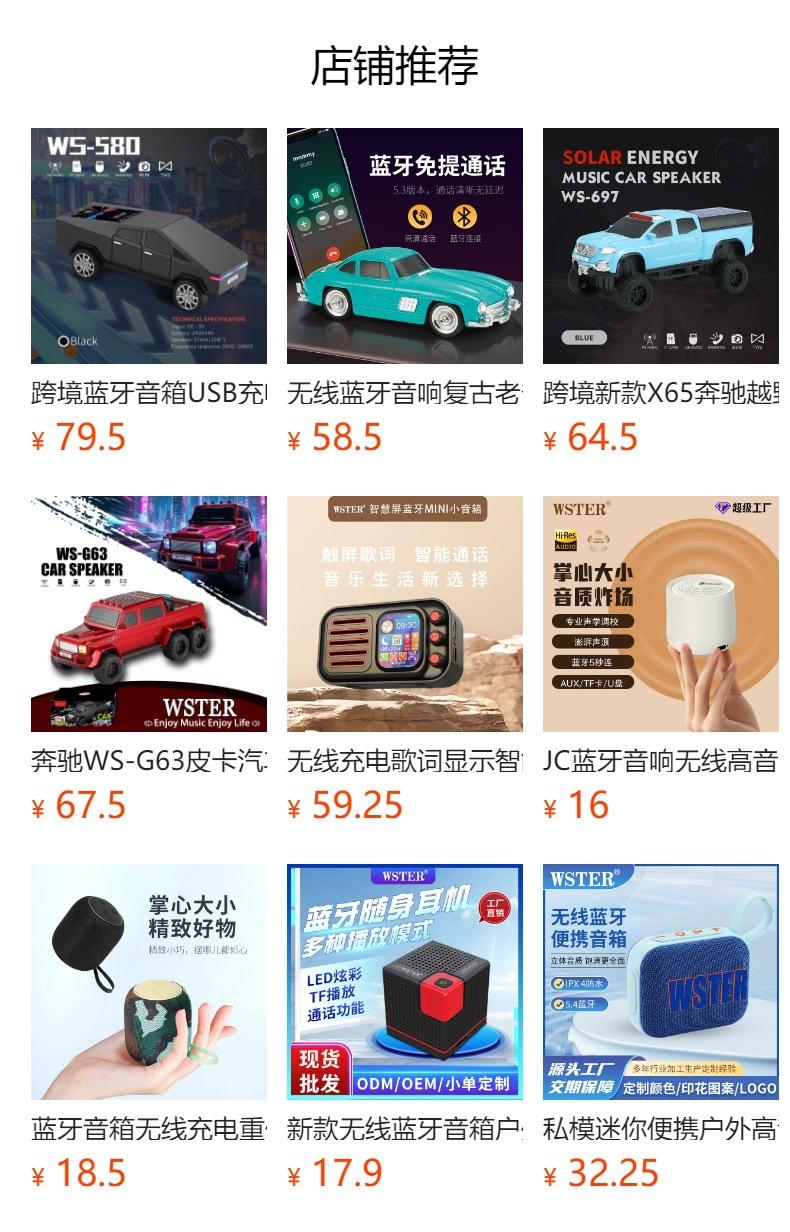790x1232 pixels.
Task: Open the lyrics-display smart speaker at ¥59.25
Action: (405, 614)
